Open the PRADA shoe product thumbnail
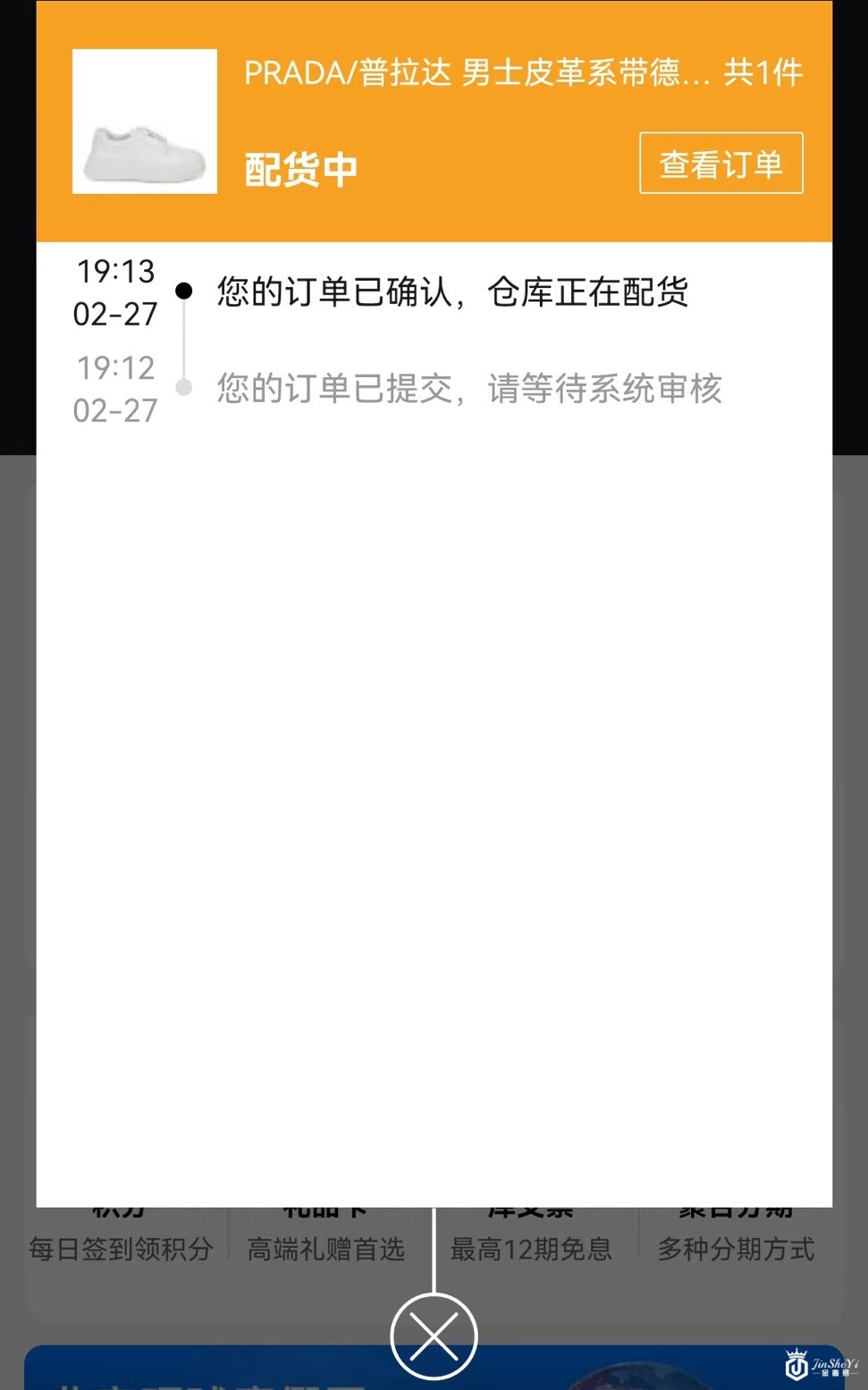 pos(145,122)
